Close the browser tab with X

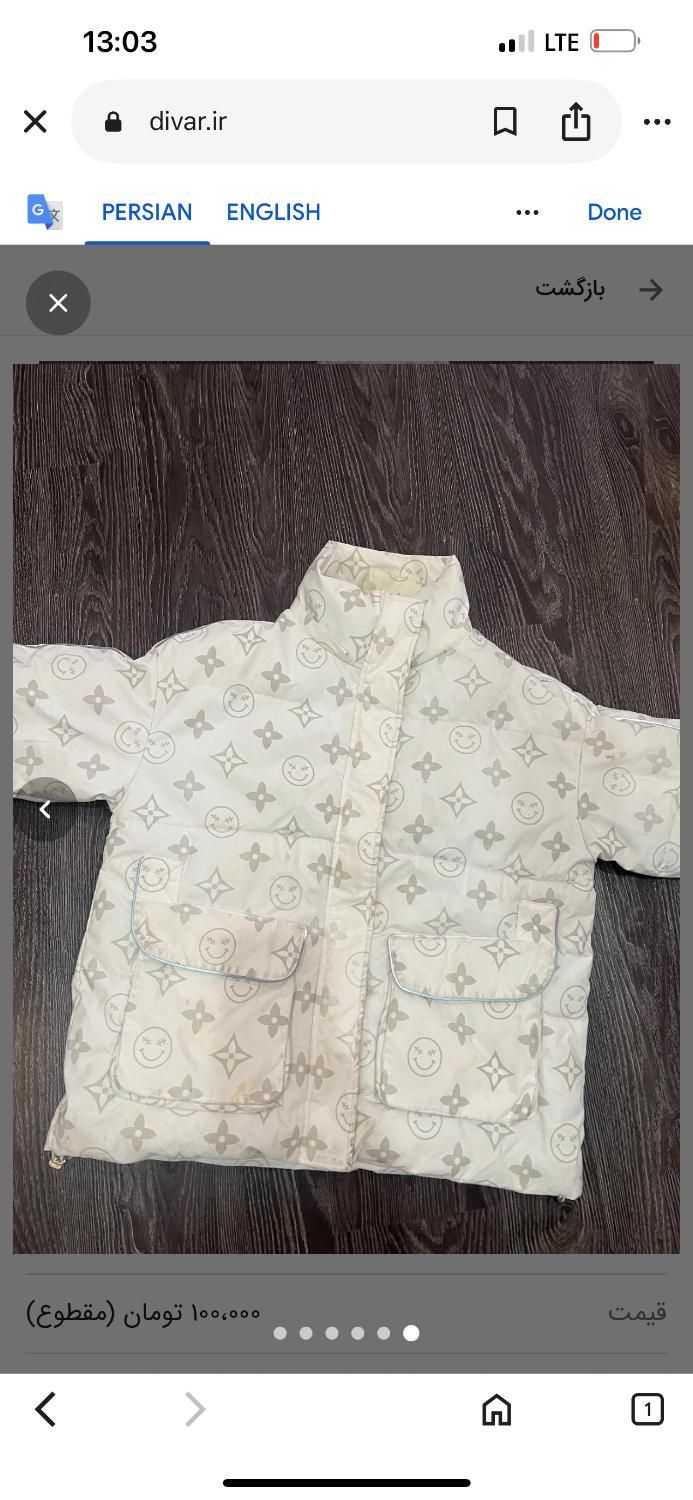point(35,122)
